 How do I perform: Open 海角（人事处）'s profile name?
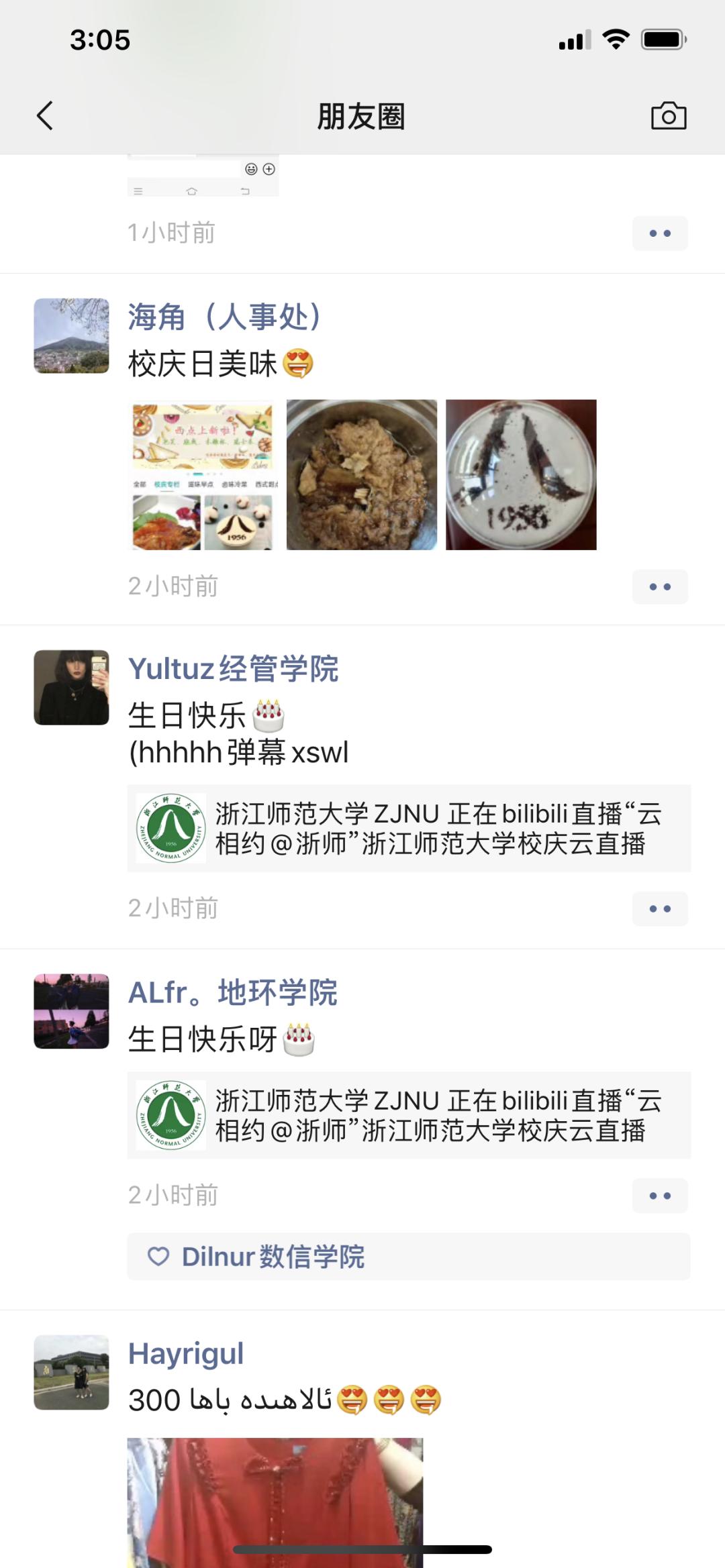[x=225, y=317]
